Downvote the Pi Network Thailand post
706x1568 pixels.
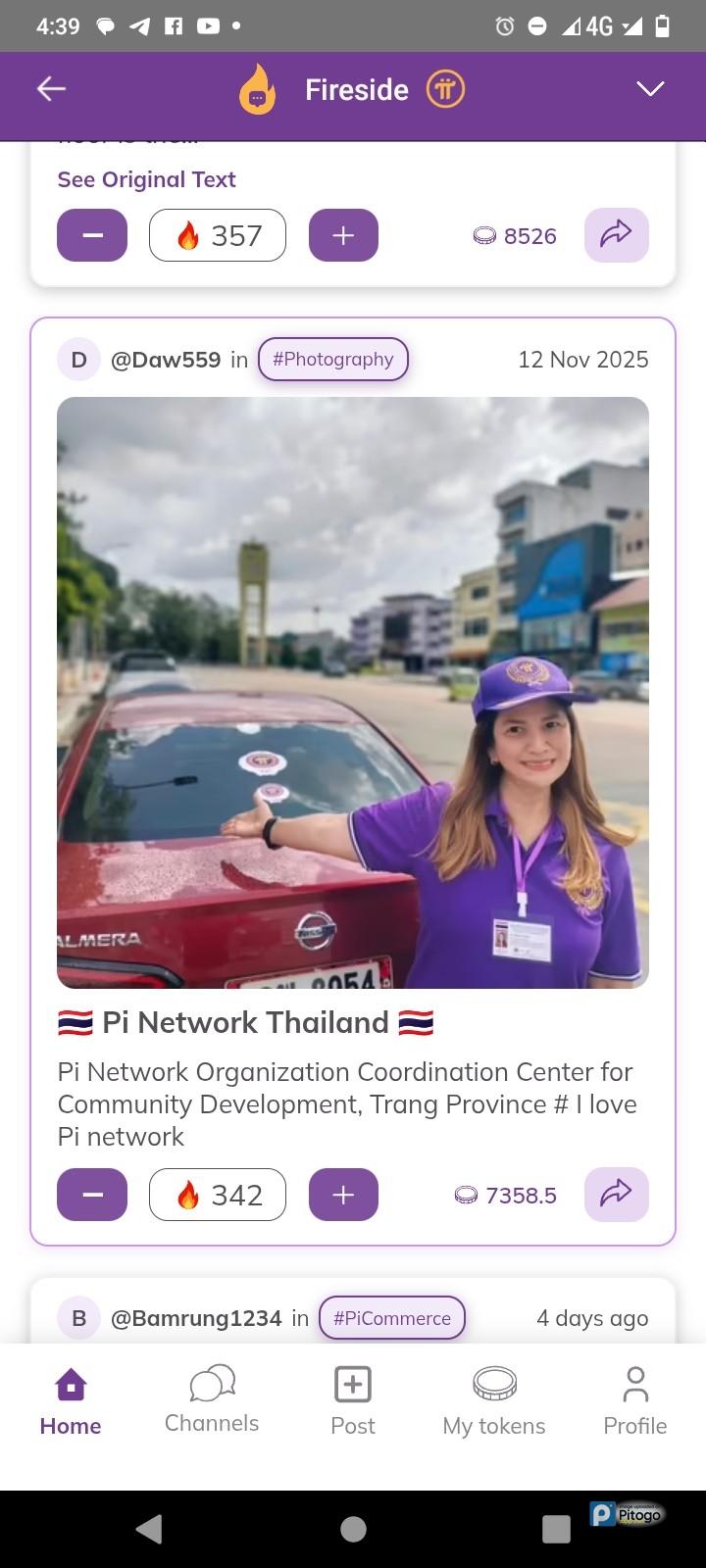[92, 1195]
